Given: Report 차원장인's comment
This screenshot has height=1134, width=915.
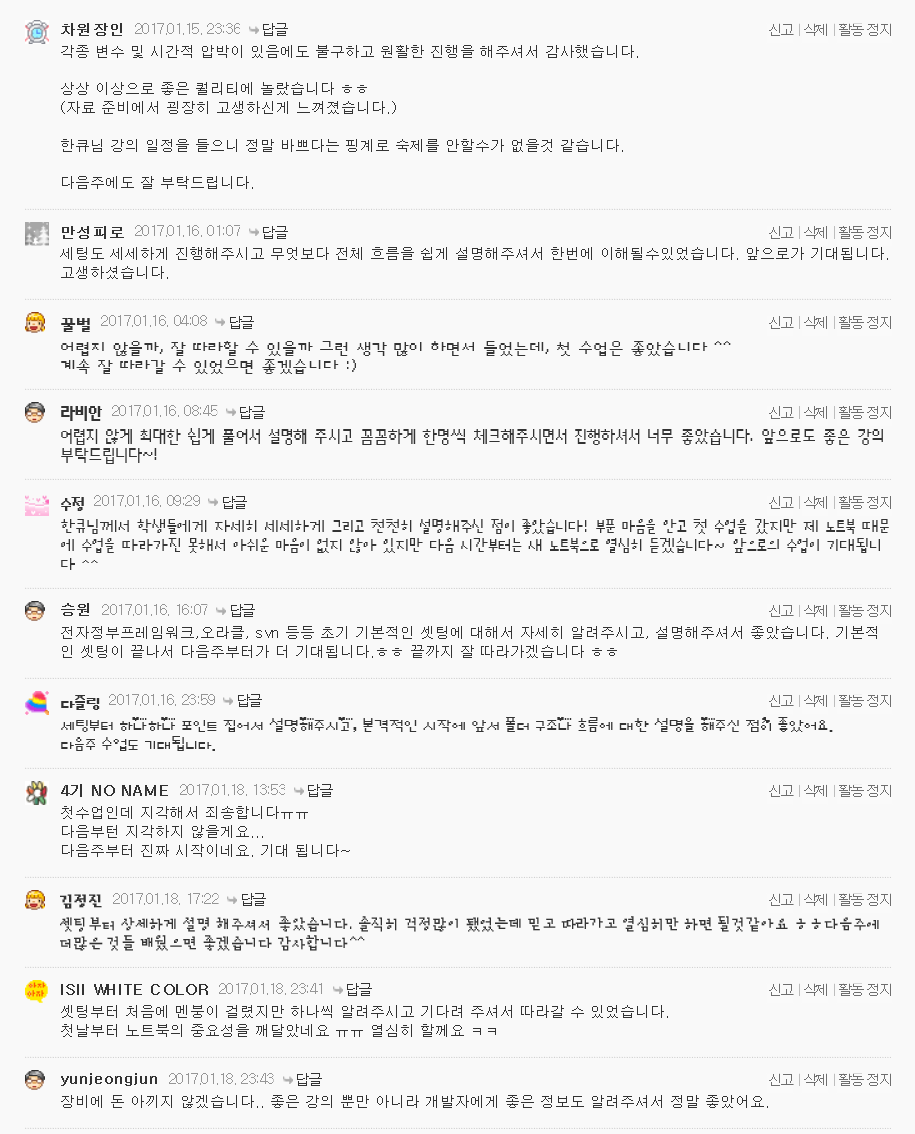Looking at the screenshot, I should pyautogui.click(x=781, y=30).
